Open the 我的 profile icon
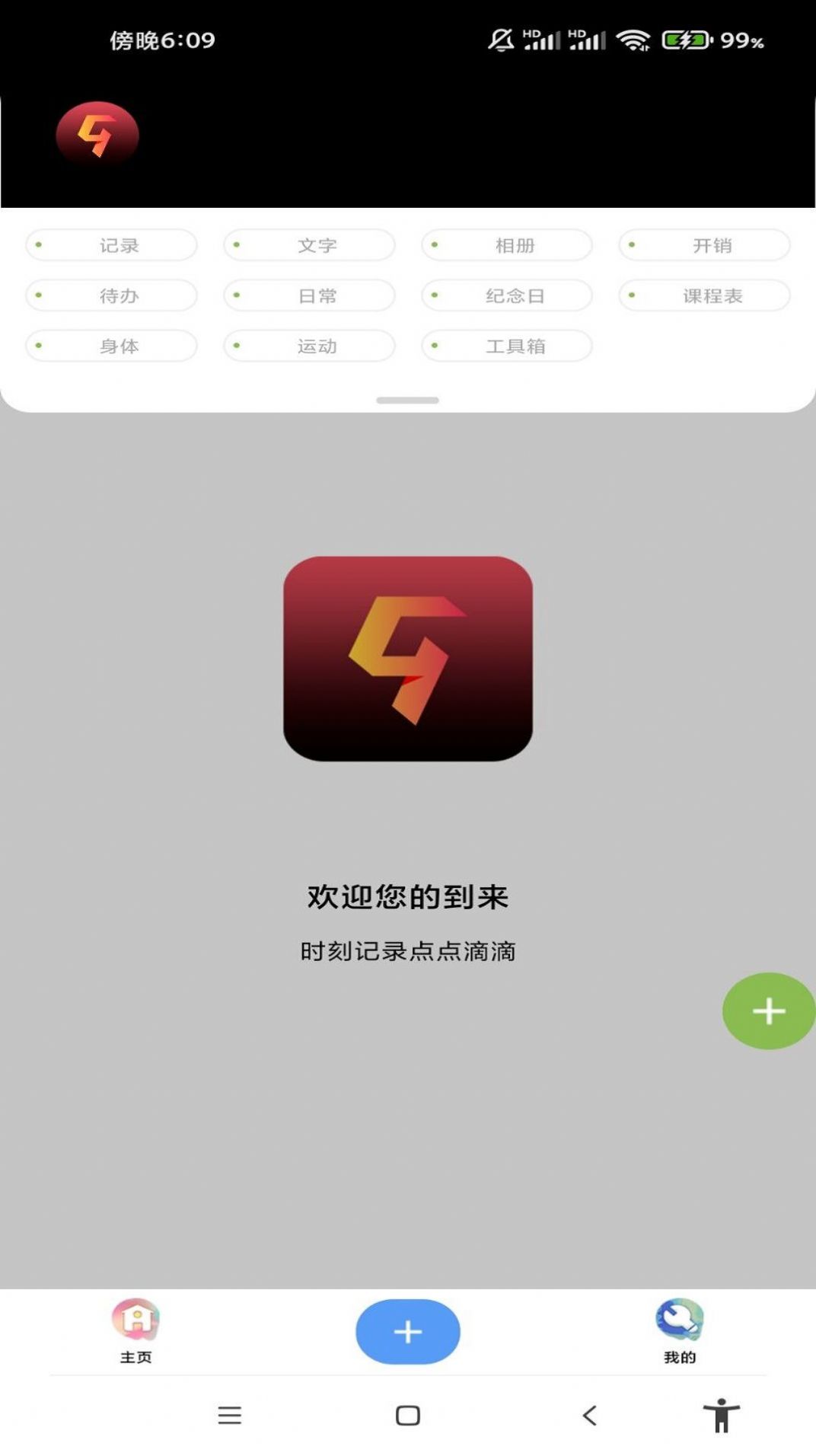 (680, 1319)
